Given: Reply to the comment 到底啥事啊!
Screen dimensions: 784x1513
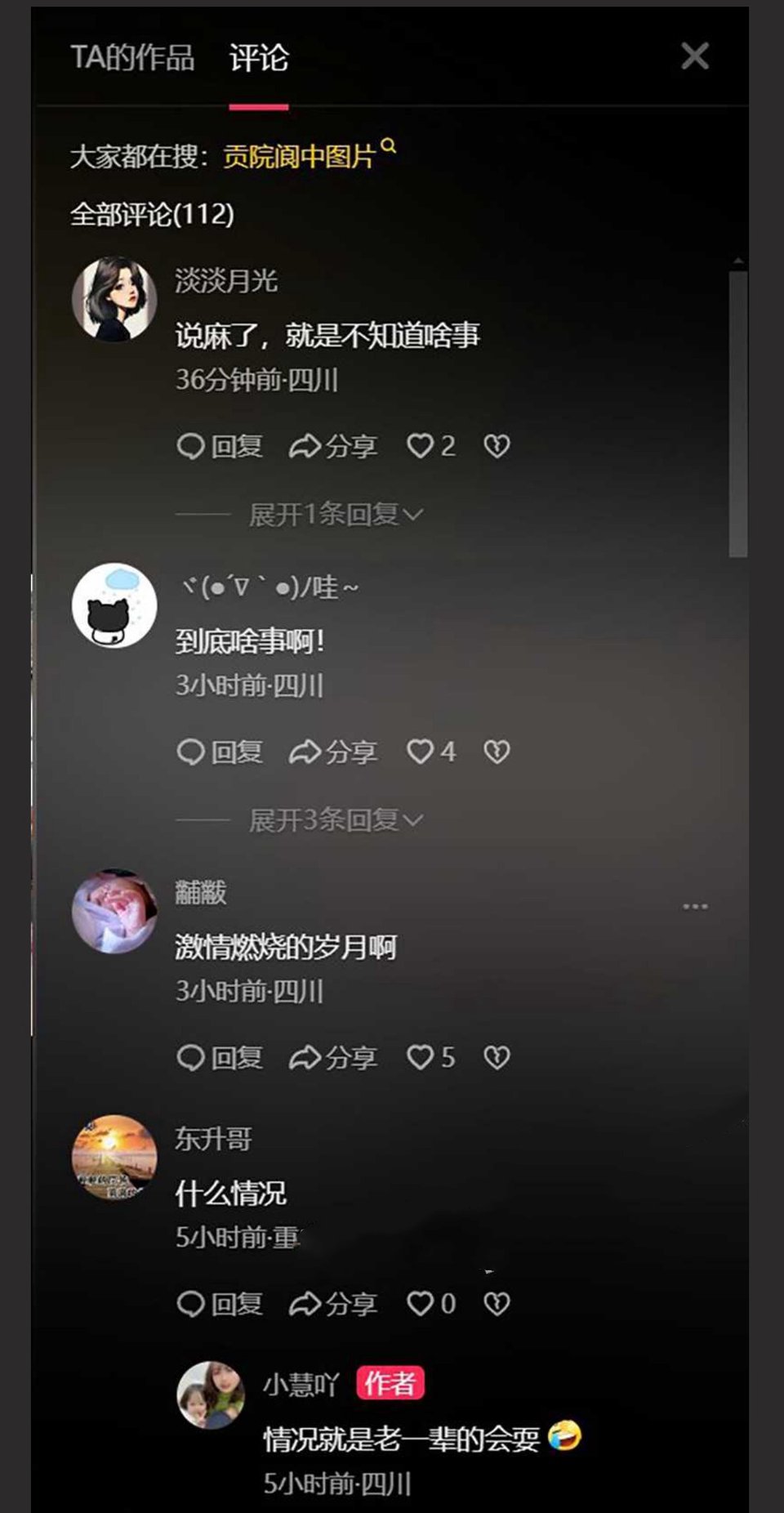Looking at the screenshot, I should 220,752.
